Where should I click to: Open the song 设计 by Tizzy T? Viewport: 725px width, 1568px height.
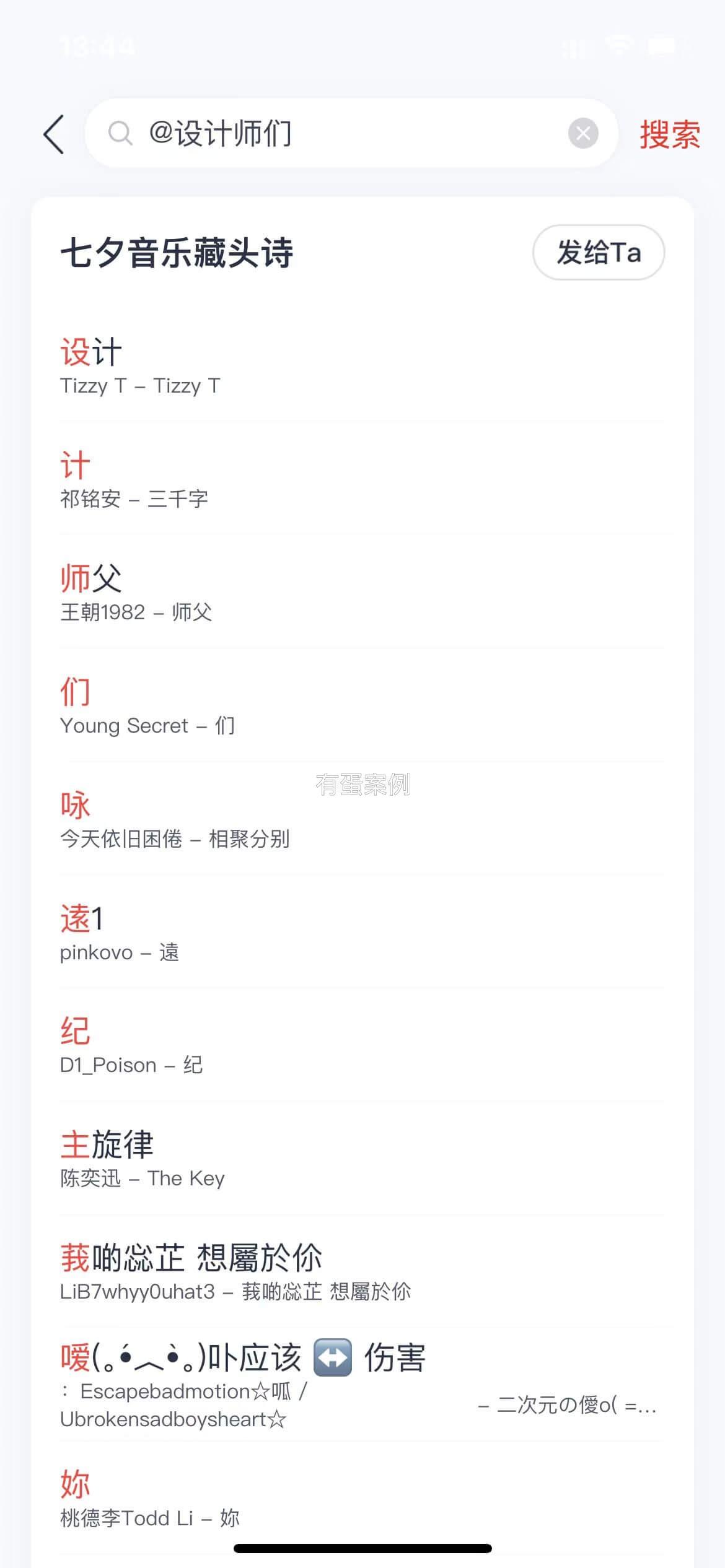(x=362, y=367)
